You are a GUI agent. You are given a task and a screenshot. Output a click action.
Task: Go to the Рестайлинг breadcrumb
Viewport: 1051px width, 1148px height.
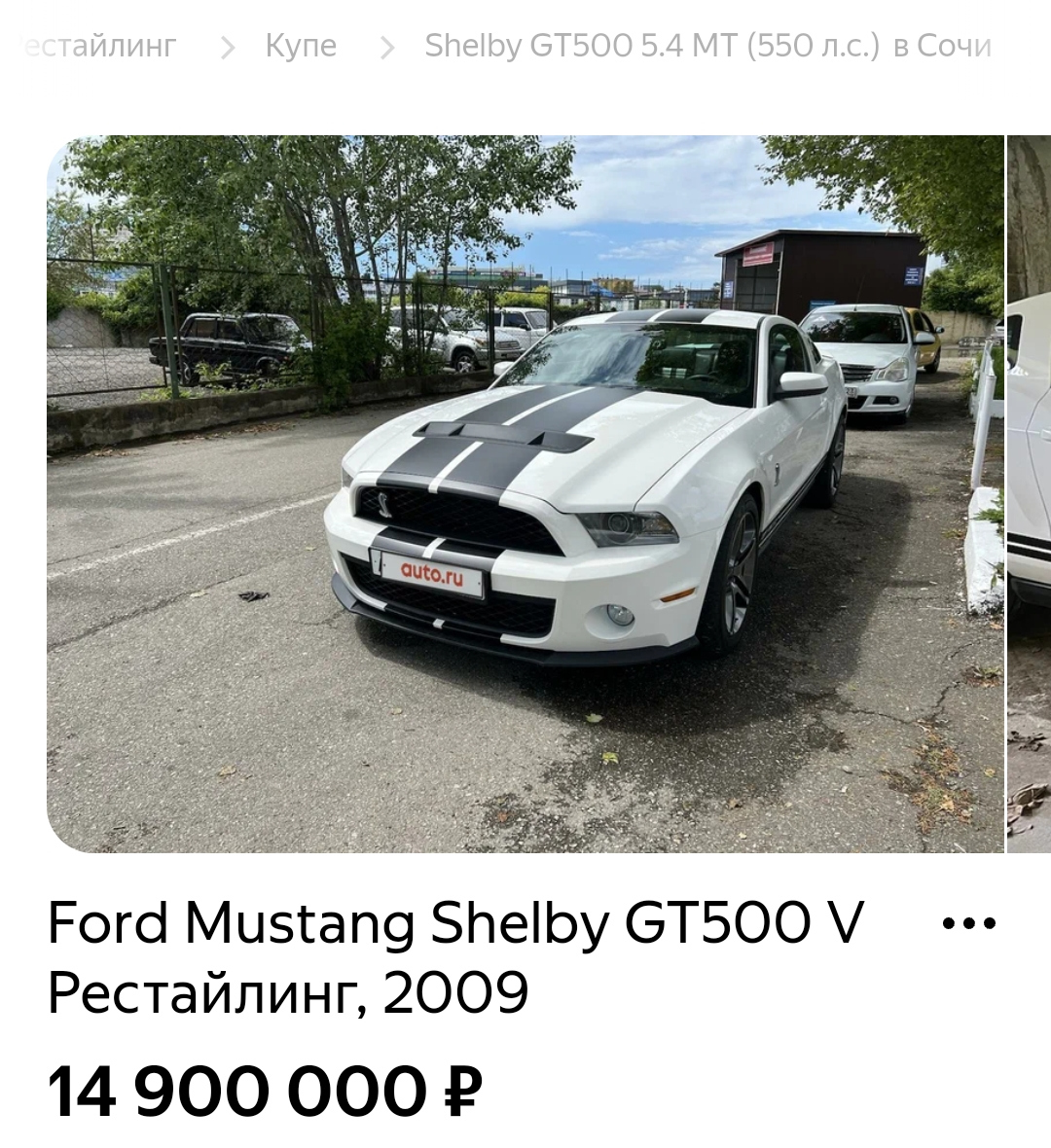point(97,46)
